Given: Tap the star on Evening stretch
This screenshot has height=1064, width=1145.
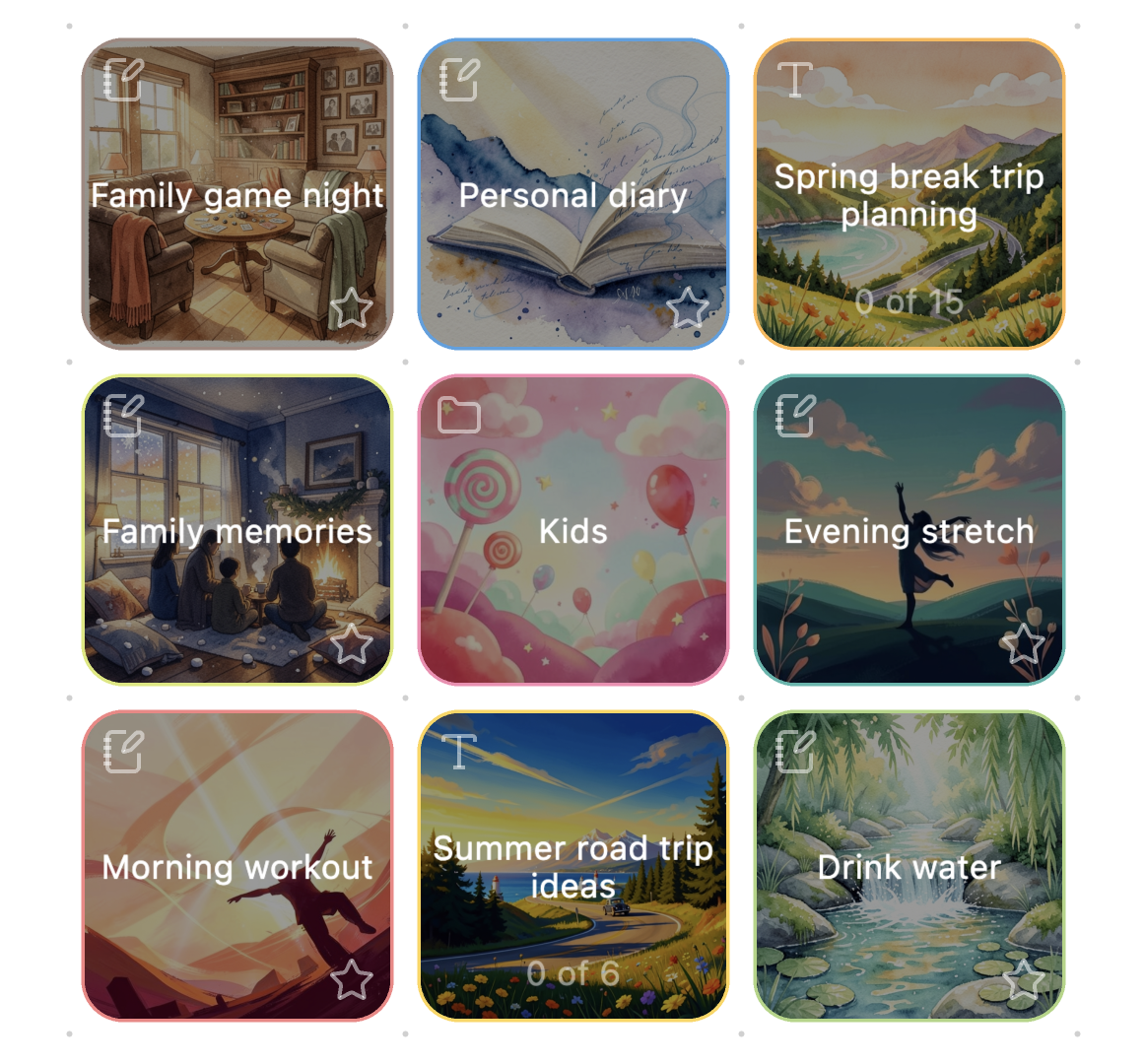Looking at the screenshot, I should [x=1023, y=644].
